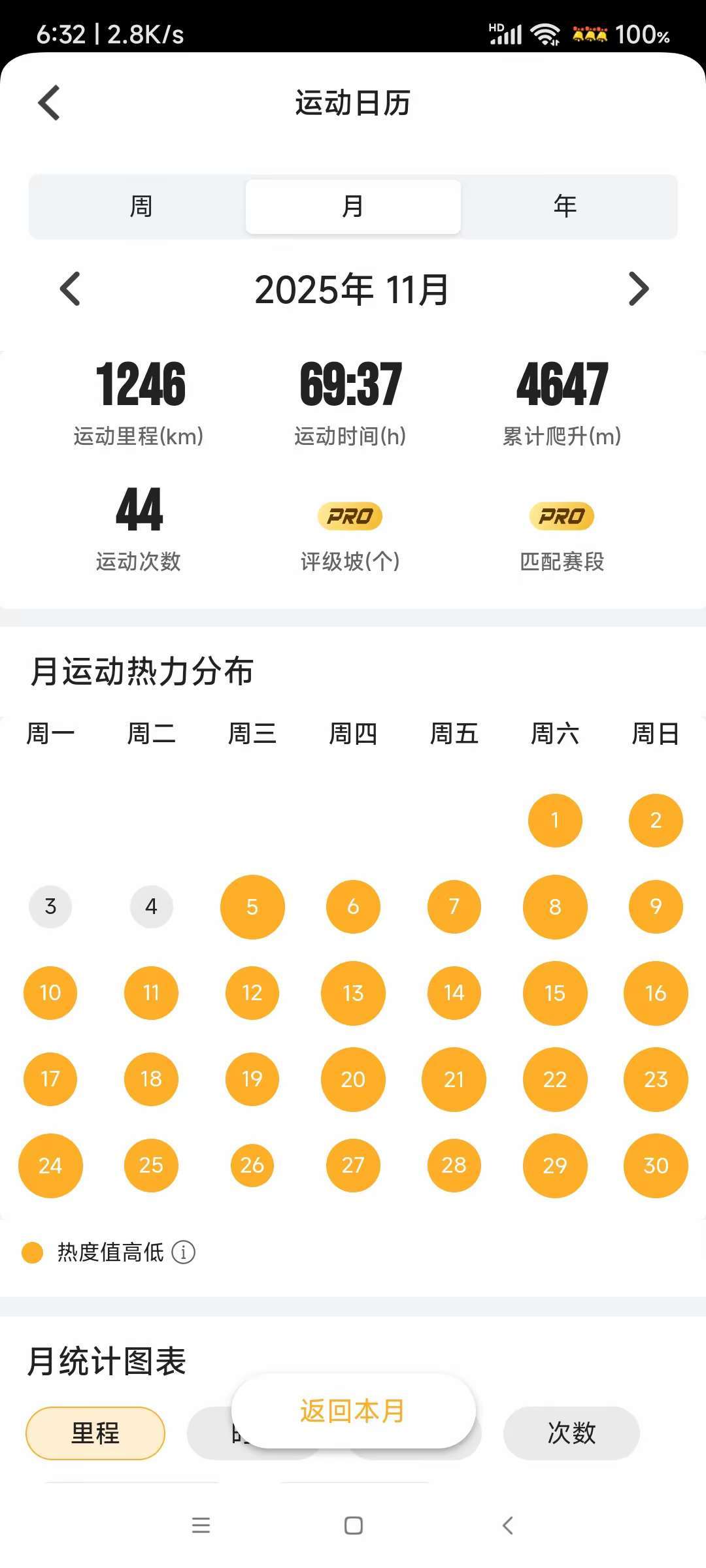This screenshot has height=1568, width=706.
Task: Tap the system home button
Action: tap(353, 1526)
